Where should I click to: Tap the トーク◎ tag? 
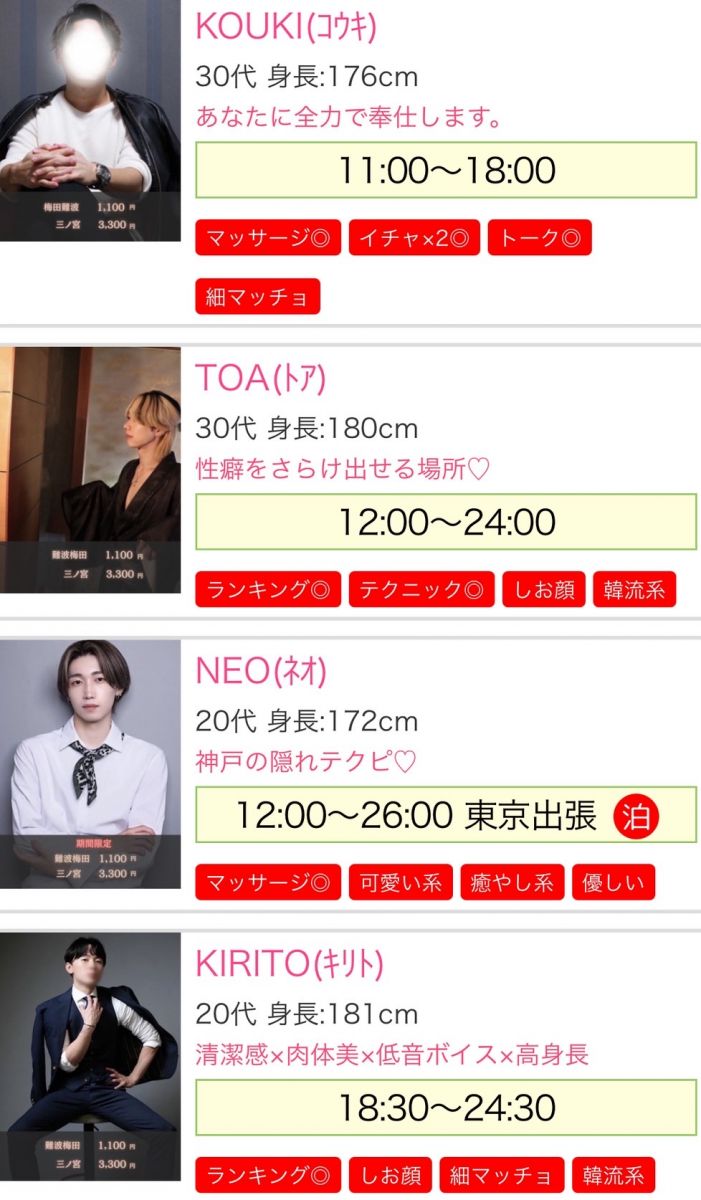click(x=540, y=238)
